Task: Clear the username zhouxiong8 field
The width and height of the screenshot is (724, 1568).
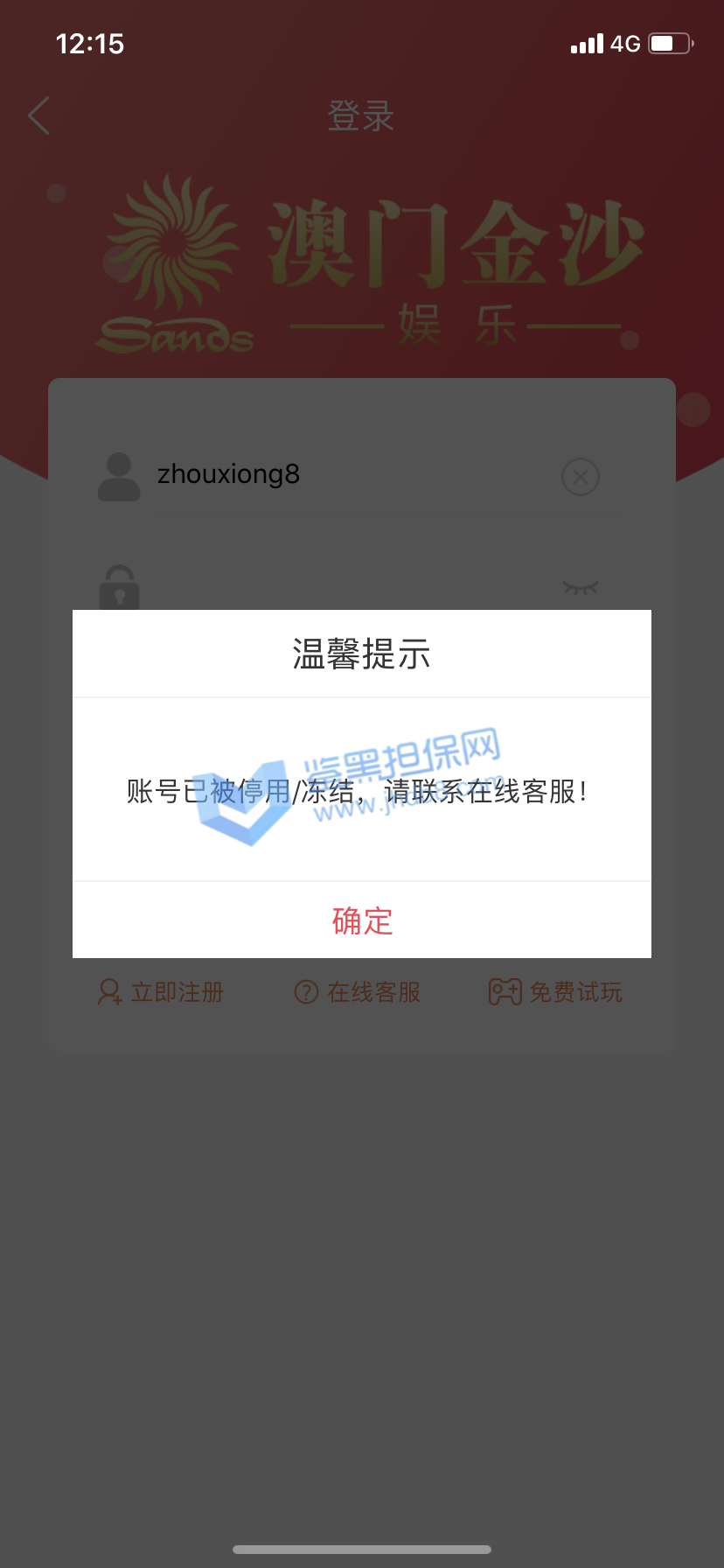Action: tap(580, 477)
